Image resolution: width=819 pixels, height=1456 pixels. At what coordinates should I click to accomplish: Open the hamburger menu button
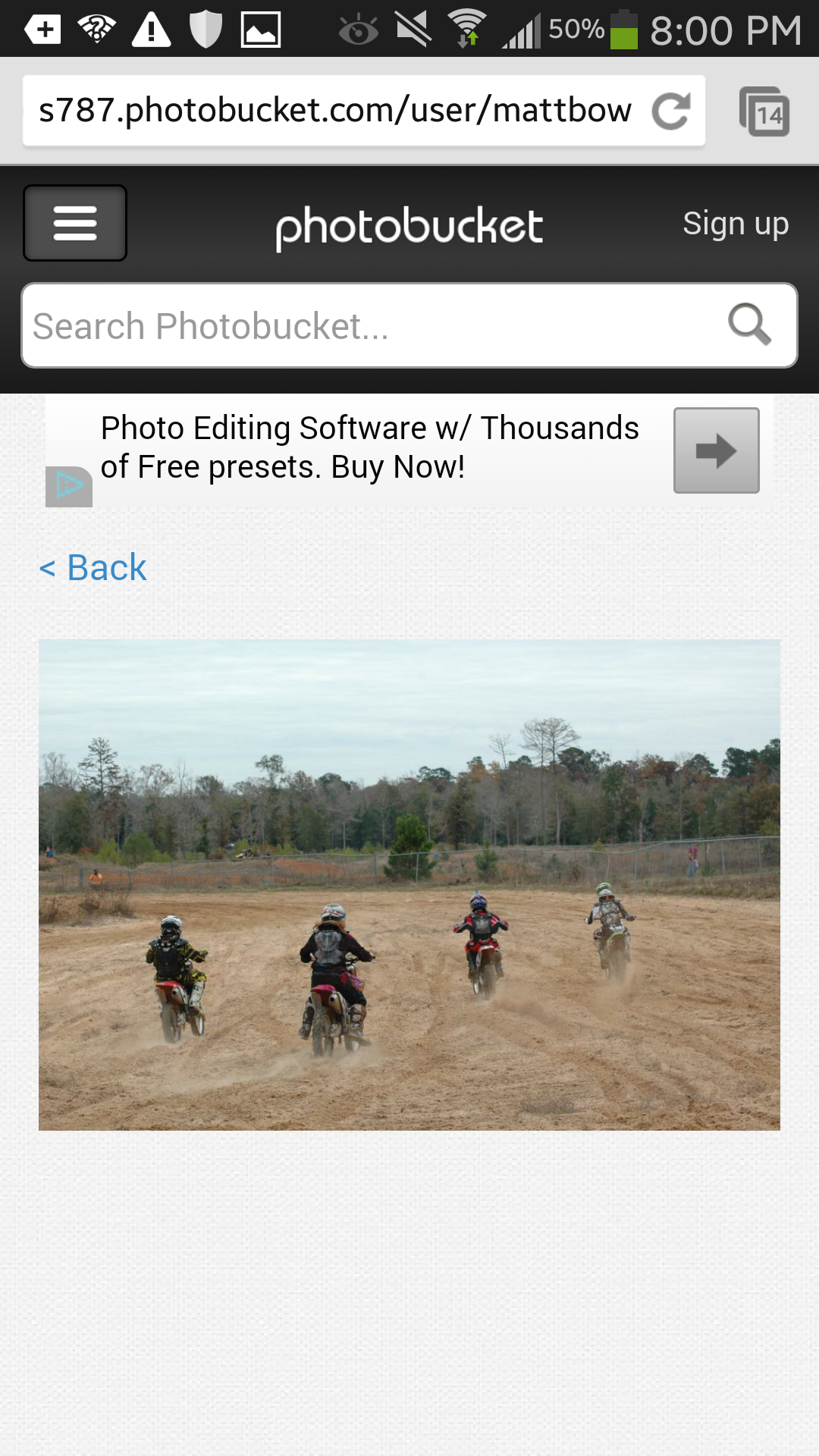click(75, 223)
